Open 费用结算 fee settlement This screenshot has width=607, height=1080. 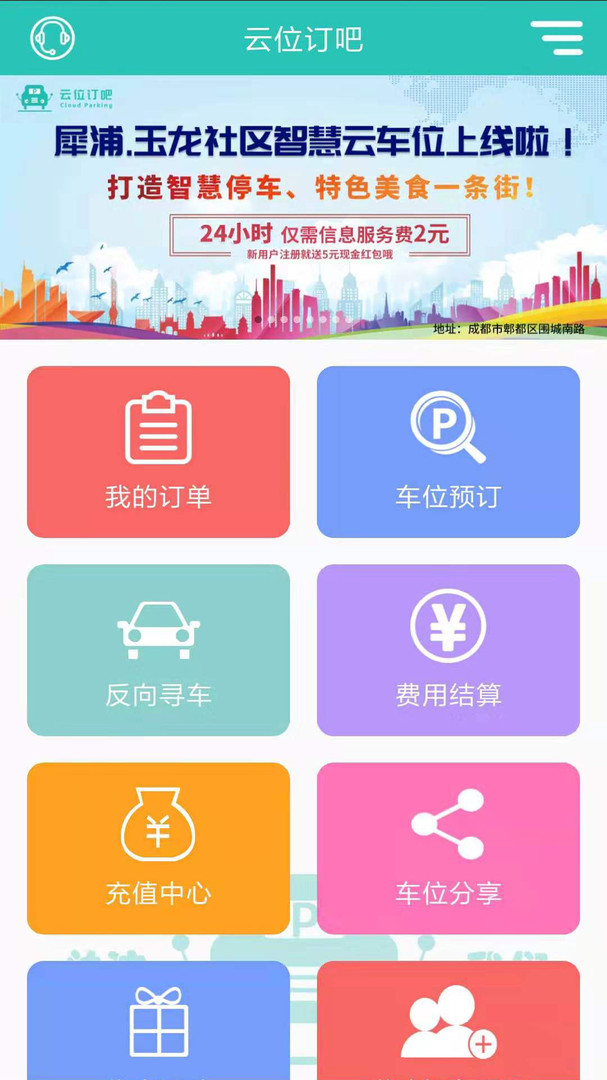tap(448, 650)
